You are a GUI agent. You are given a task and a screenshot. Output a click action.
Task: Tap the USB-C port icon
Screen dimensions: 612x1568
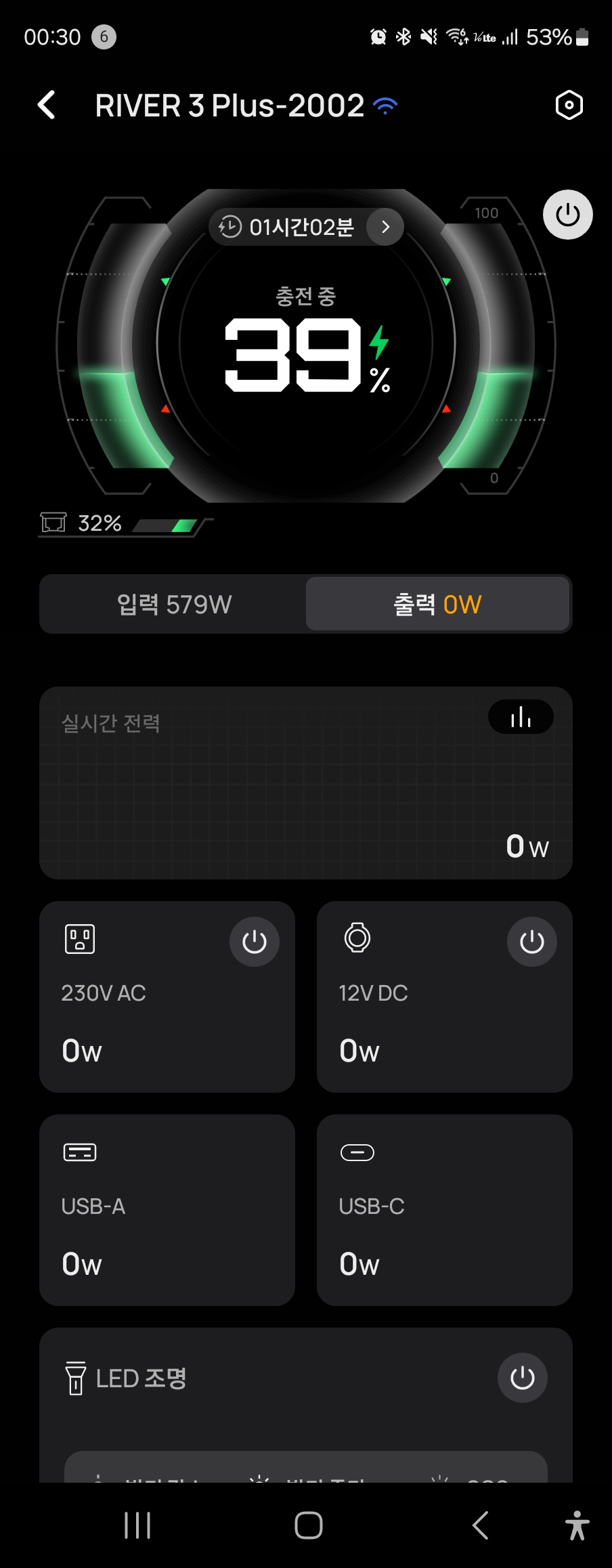tap(357, 1152)
